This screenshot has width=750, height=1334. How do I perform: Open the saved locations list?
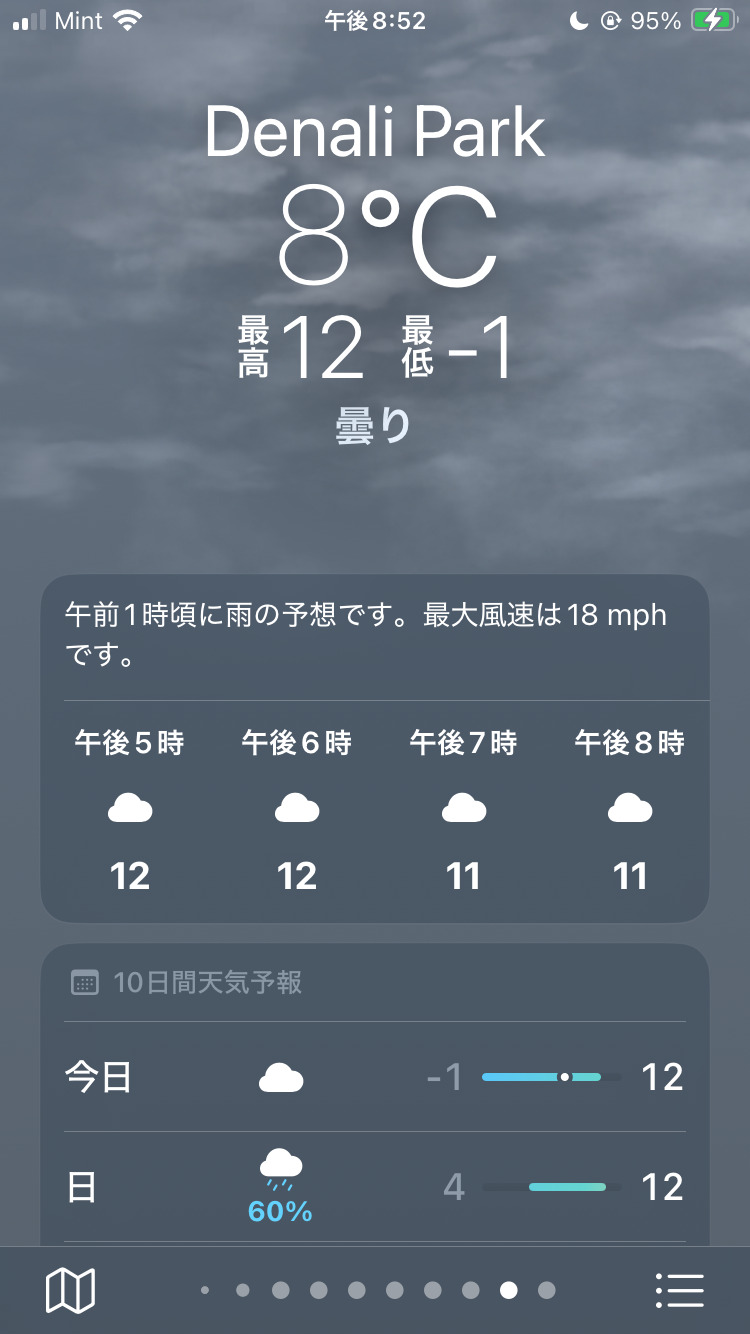tap(680, 1290)
